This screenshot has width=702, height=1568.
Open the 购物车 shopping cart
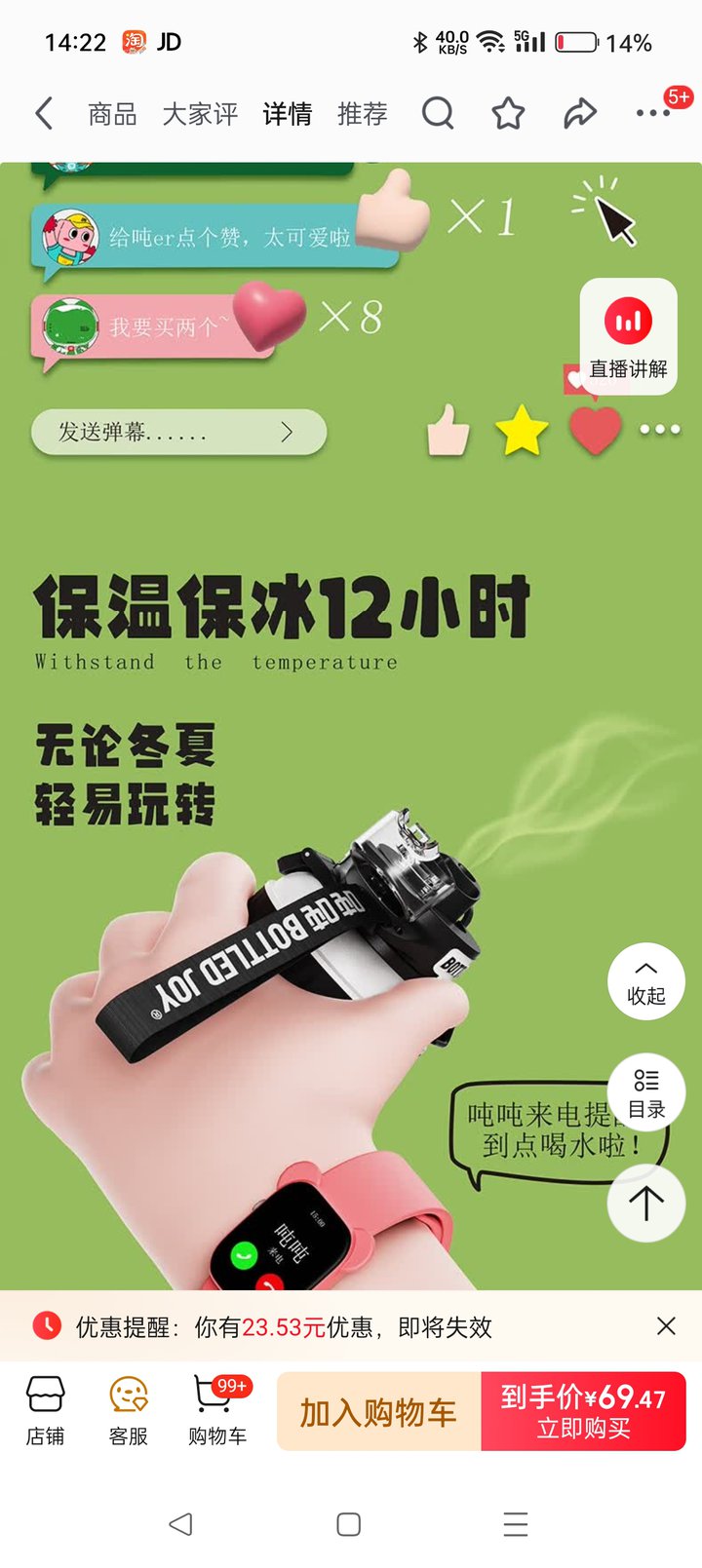coord(217,1411)
